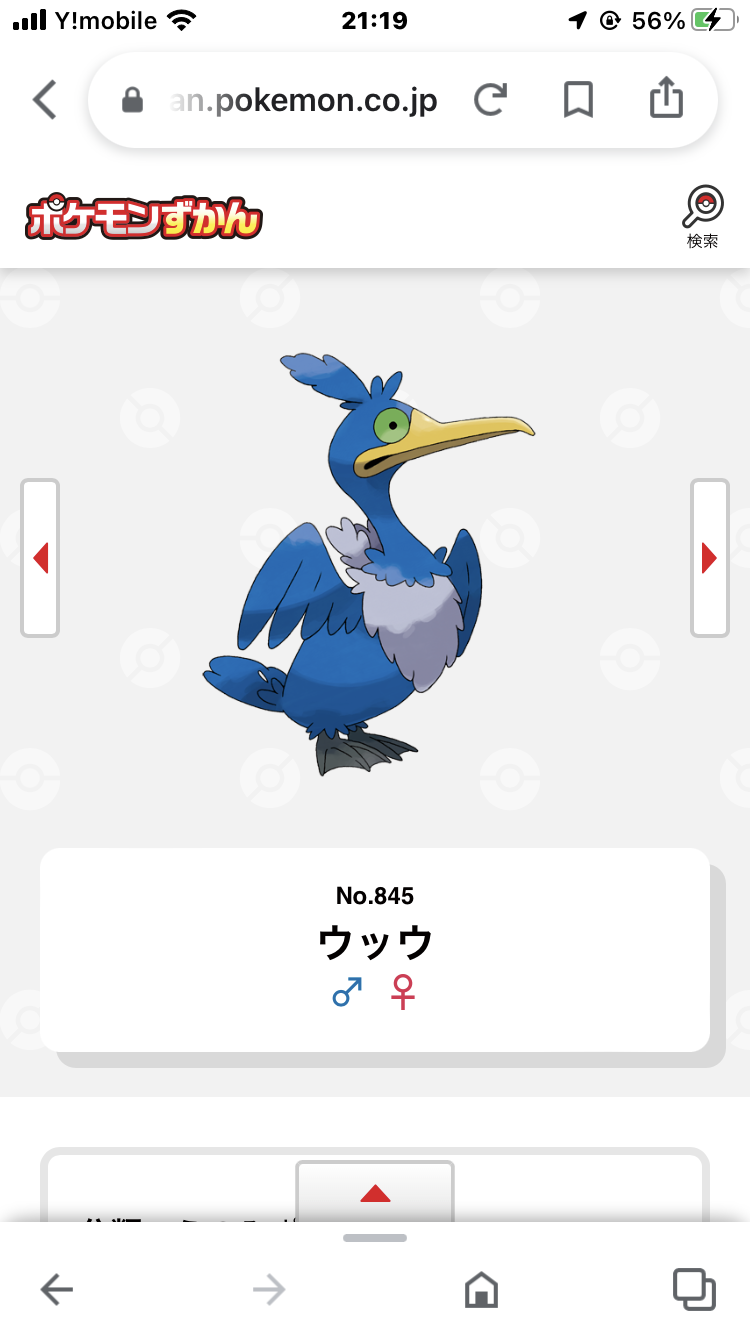The width and height of the screenshot is (750, 1334).
Task: Select the male gender symbol
Action: 347,992
